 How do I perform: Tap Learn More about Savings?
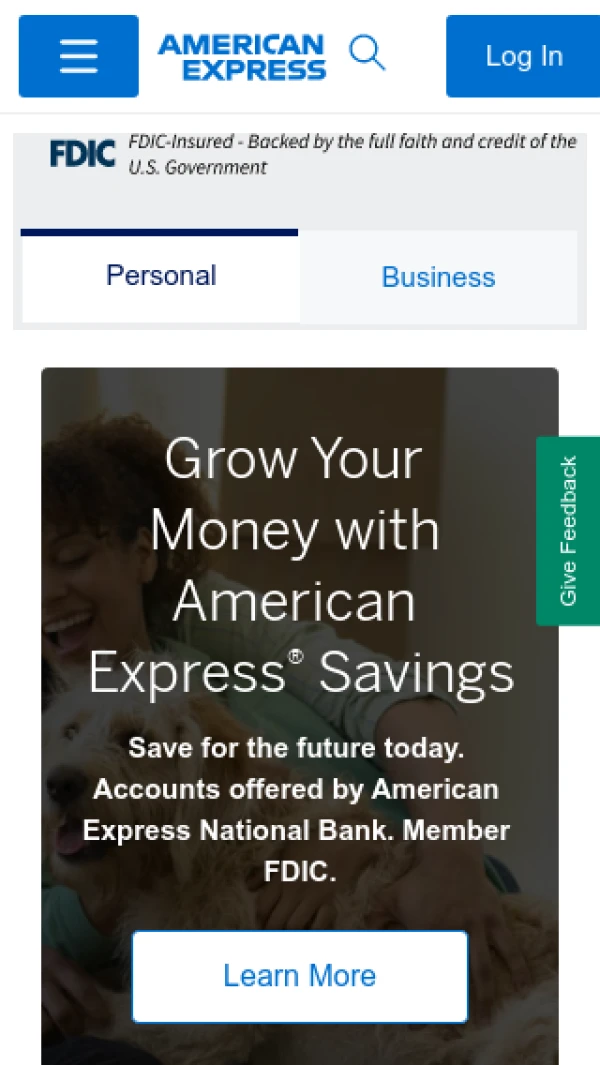[x=300, y=976]
